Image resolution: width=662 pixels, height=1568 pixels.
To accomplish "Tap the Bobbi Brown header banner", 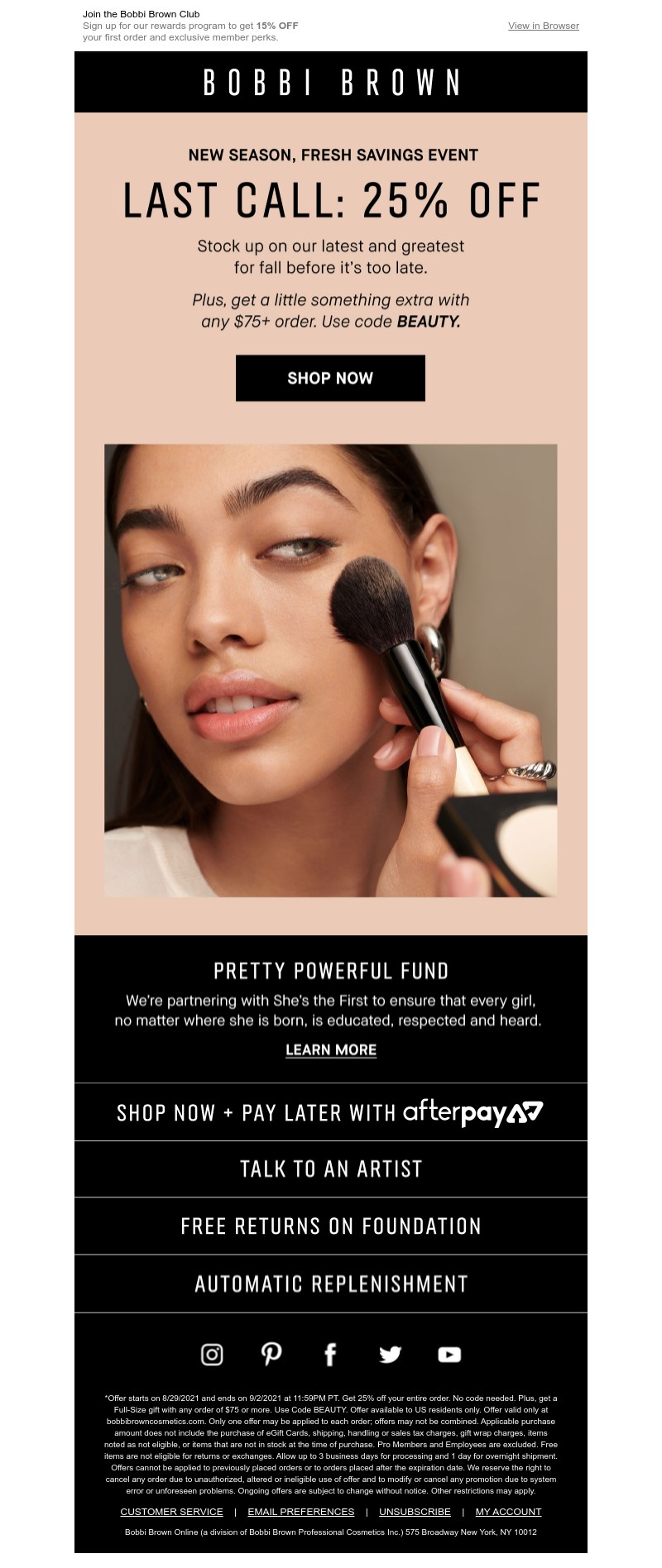I will point(331,82).
